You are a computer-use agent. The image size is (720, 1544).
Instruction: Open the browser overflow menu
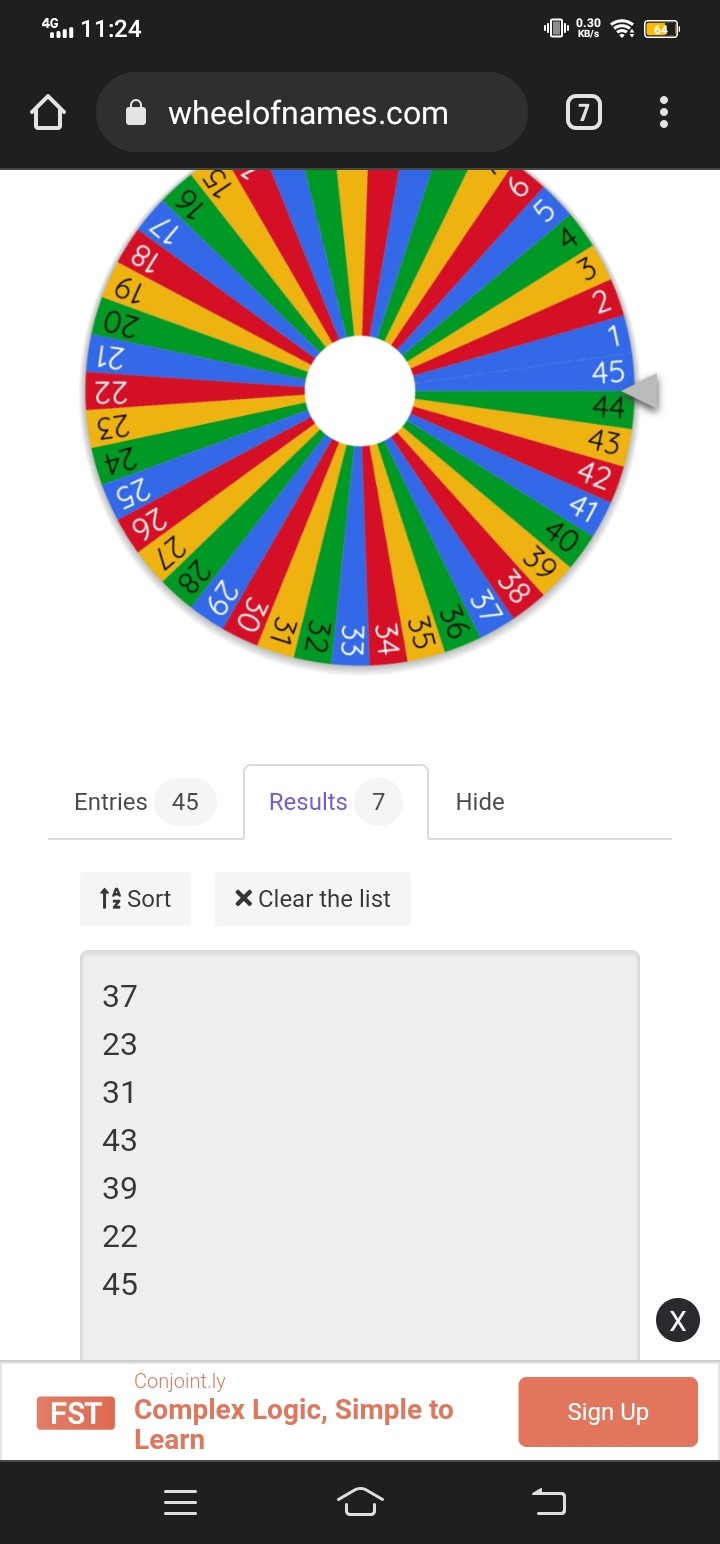(664, 113)
